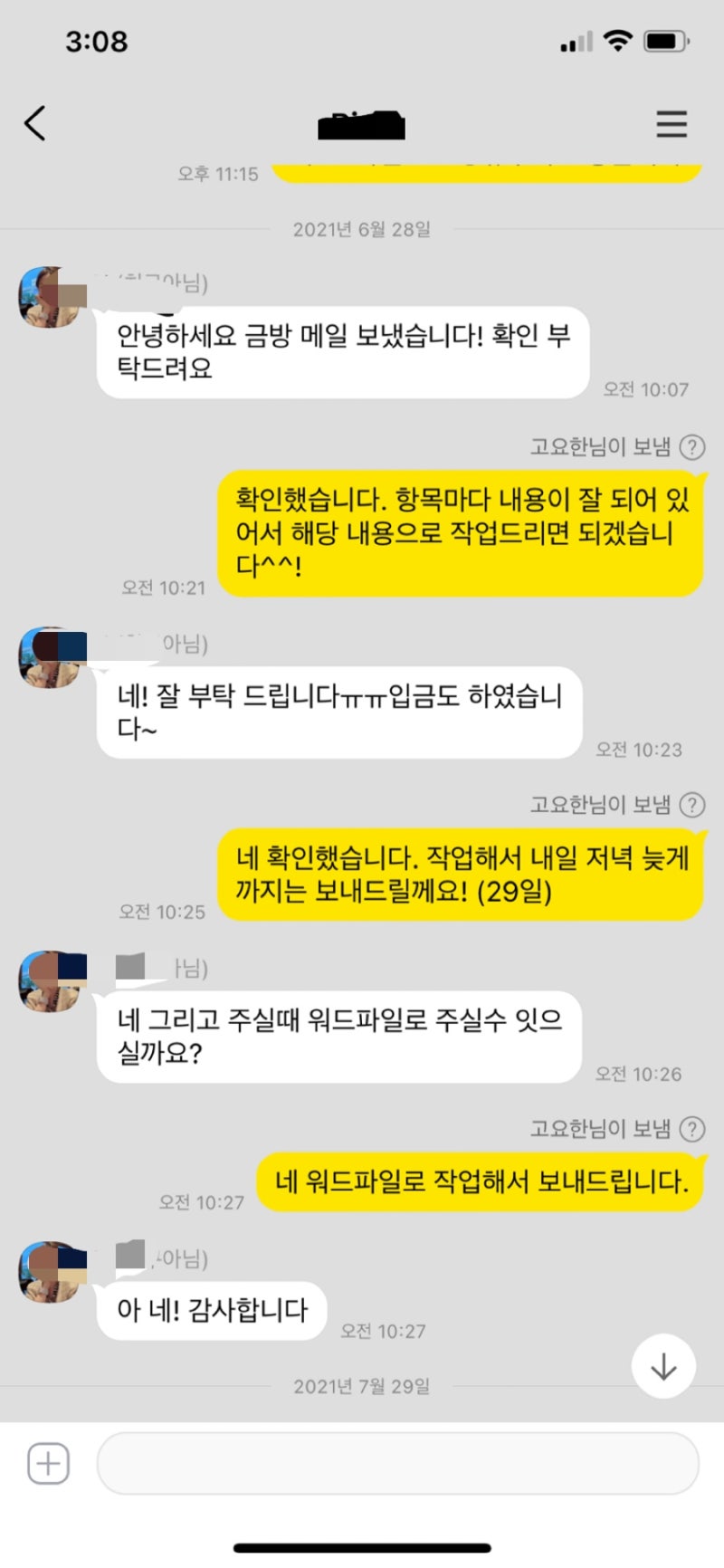This screenshot has width=724, height=1568.
Task: Tap help icon above 10:25 message
Action: tap(692, 805)
